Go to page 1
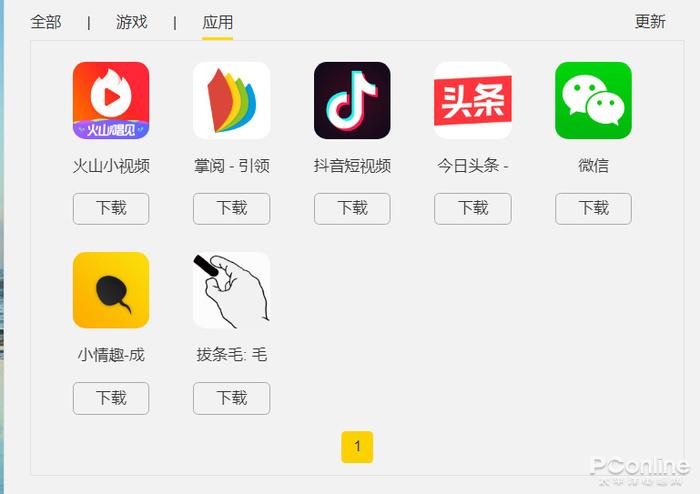The width and height of the screenshot is (700, 494). [x=357, y=447]
